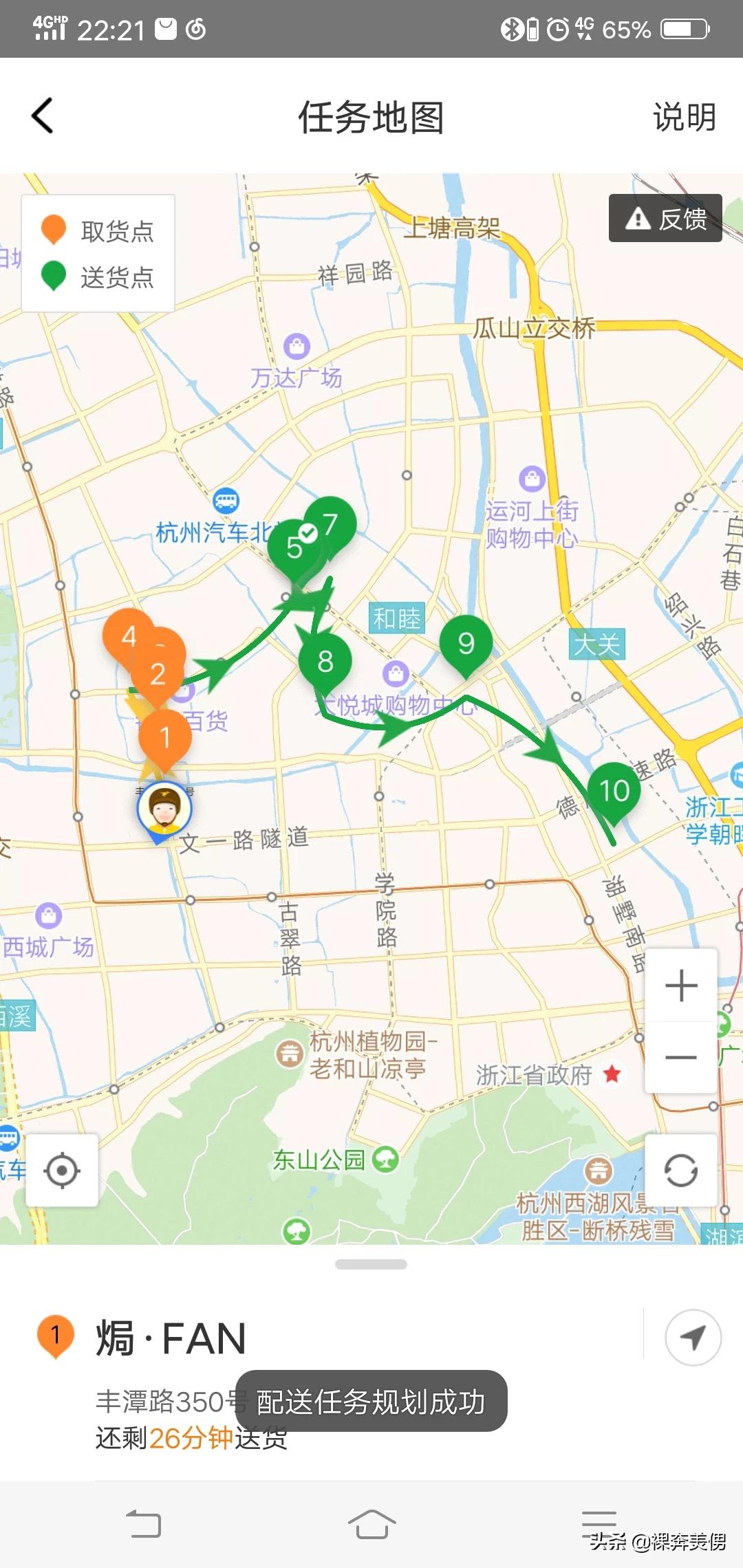Go back from the 任务地图 screen
743x1568 pixels.
pos(43,116)
